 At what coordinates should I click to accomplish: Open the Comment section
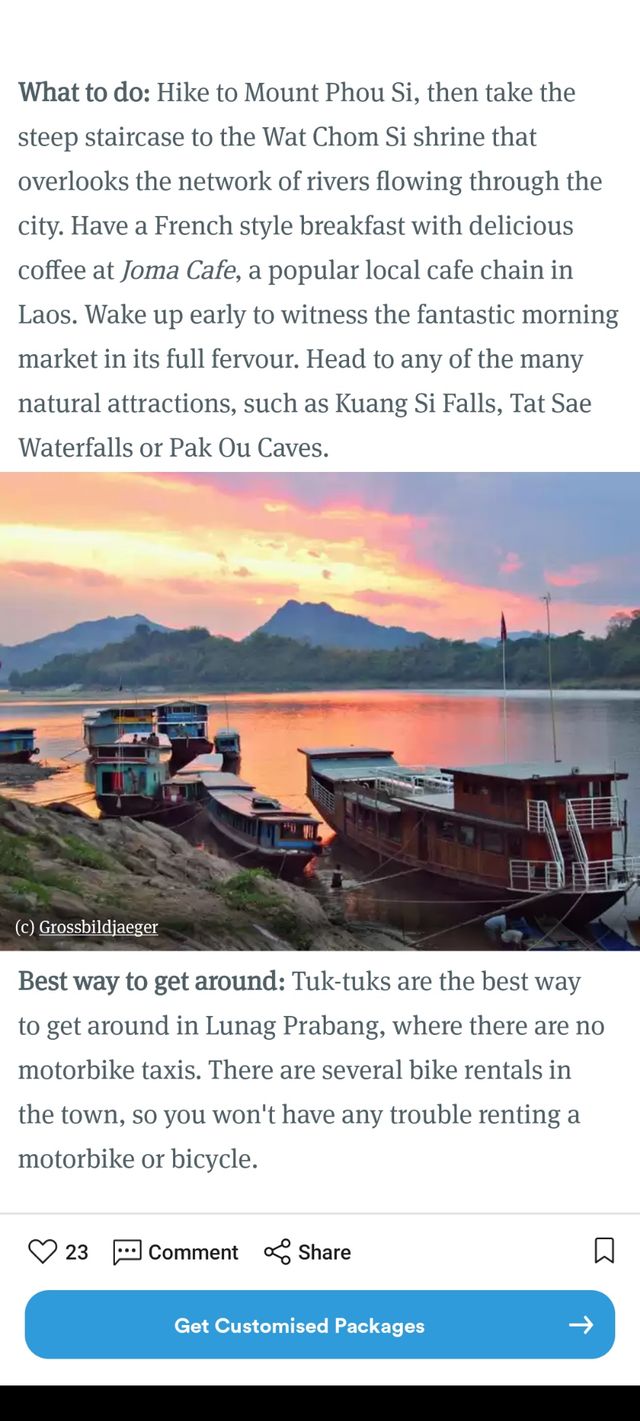point(176,1252)
